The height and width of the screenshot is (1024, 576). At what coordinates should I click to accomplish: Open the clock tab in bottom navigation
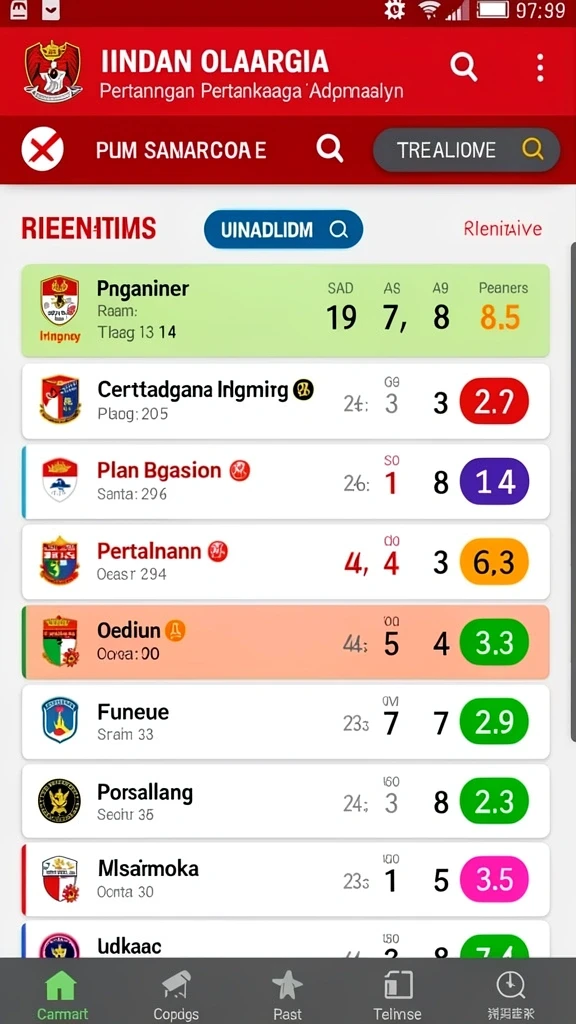point(511,993)
